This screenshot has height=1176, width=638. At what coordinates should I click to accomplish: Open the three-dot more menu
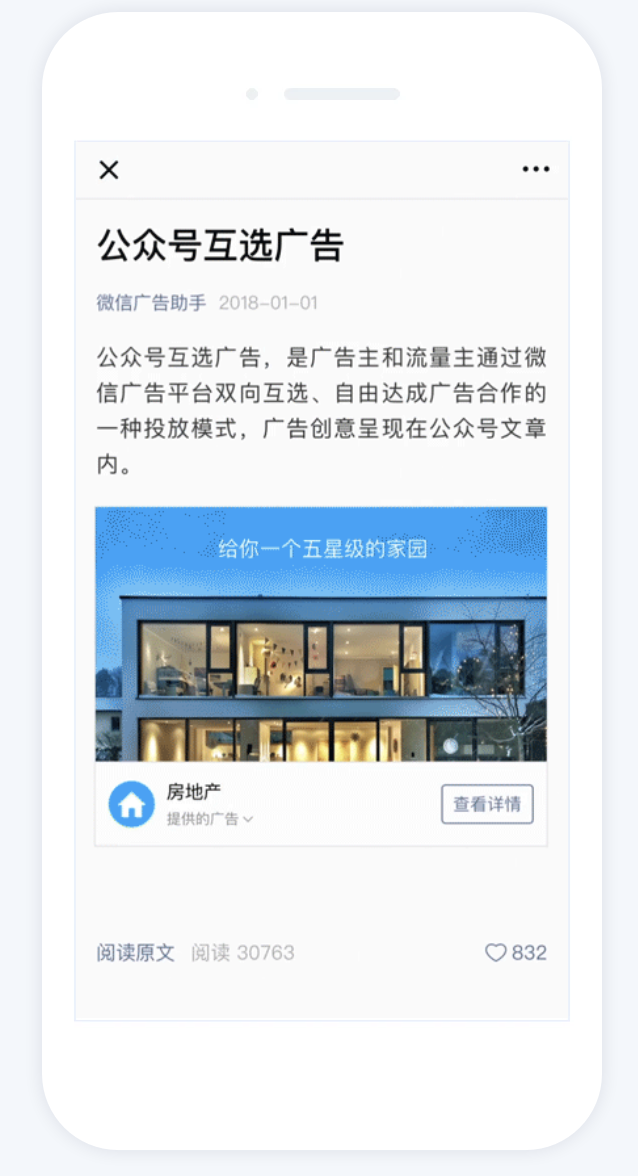point(536,170)
